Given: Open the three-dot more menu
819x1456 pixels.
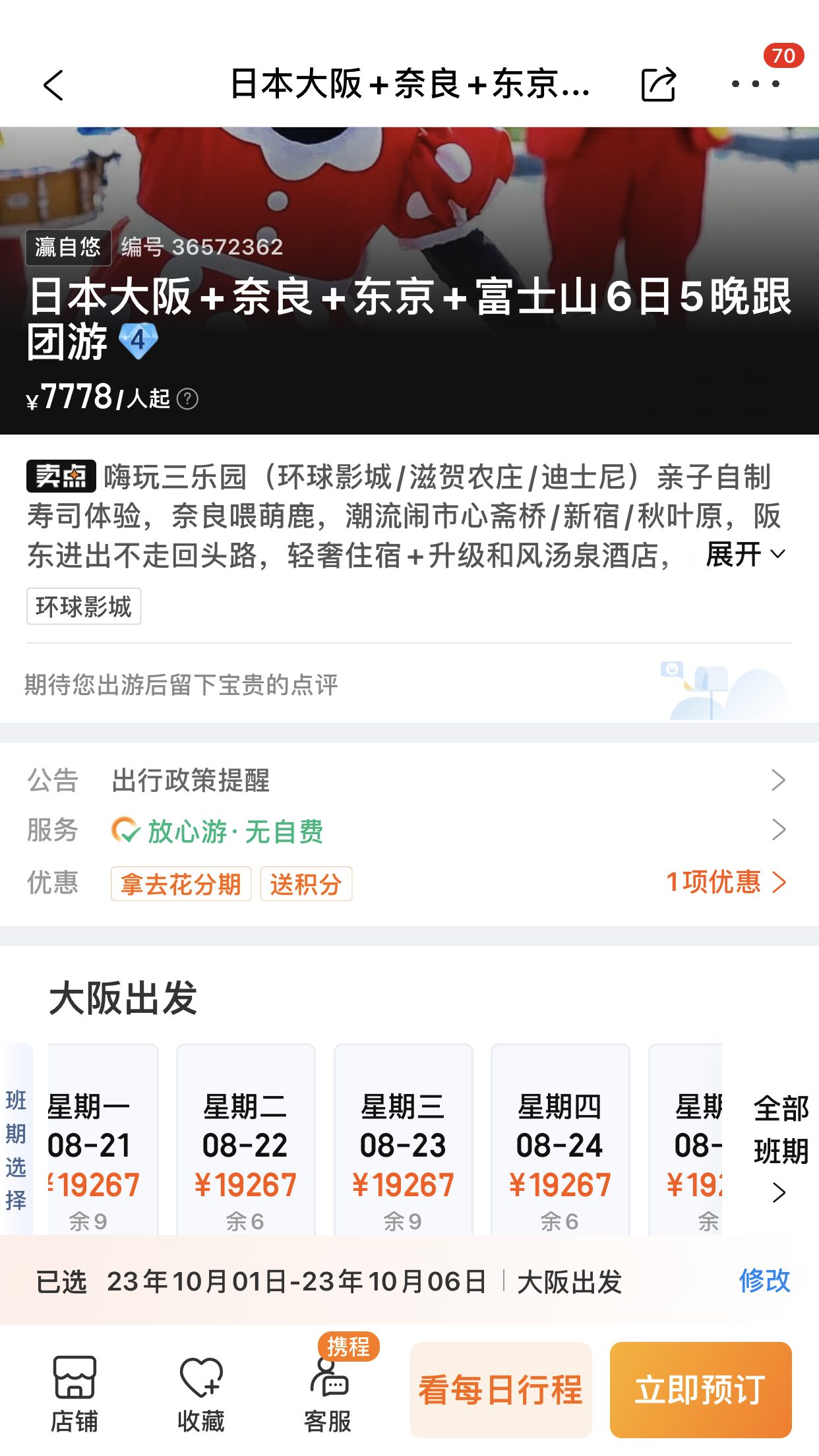Looking at the screenshot, I should 756,84.
